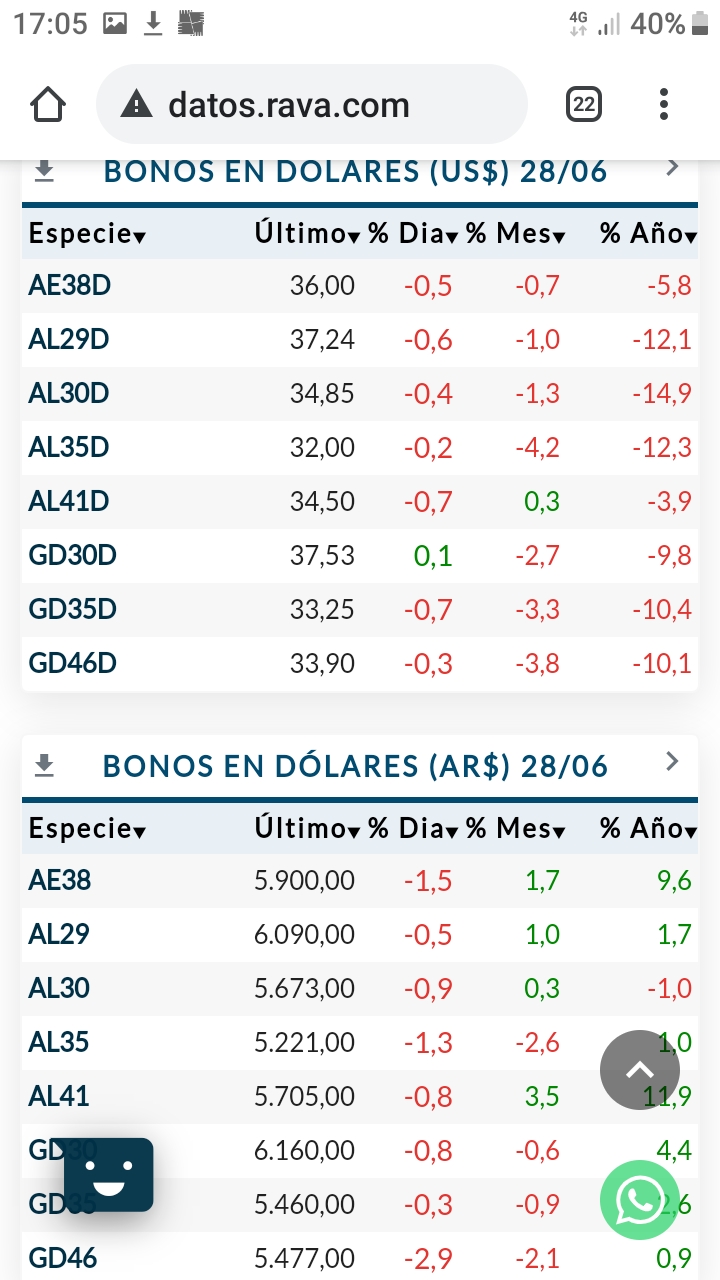
Task: Sort the AR$ table by % Mes
Action: [x=516, y=829]
